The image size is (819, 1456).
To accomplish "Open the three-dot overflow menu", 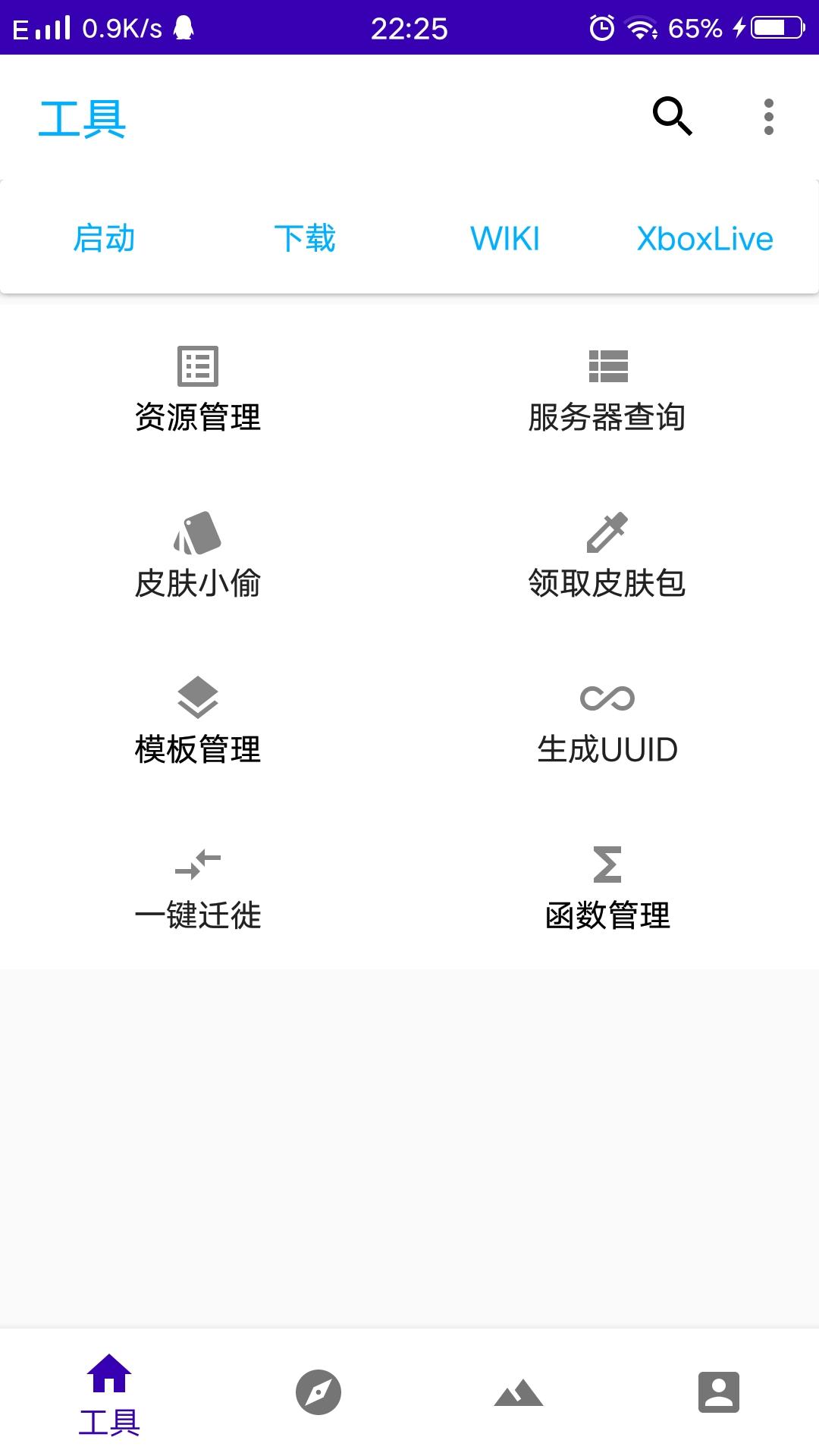I will 768,117.
